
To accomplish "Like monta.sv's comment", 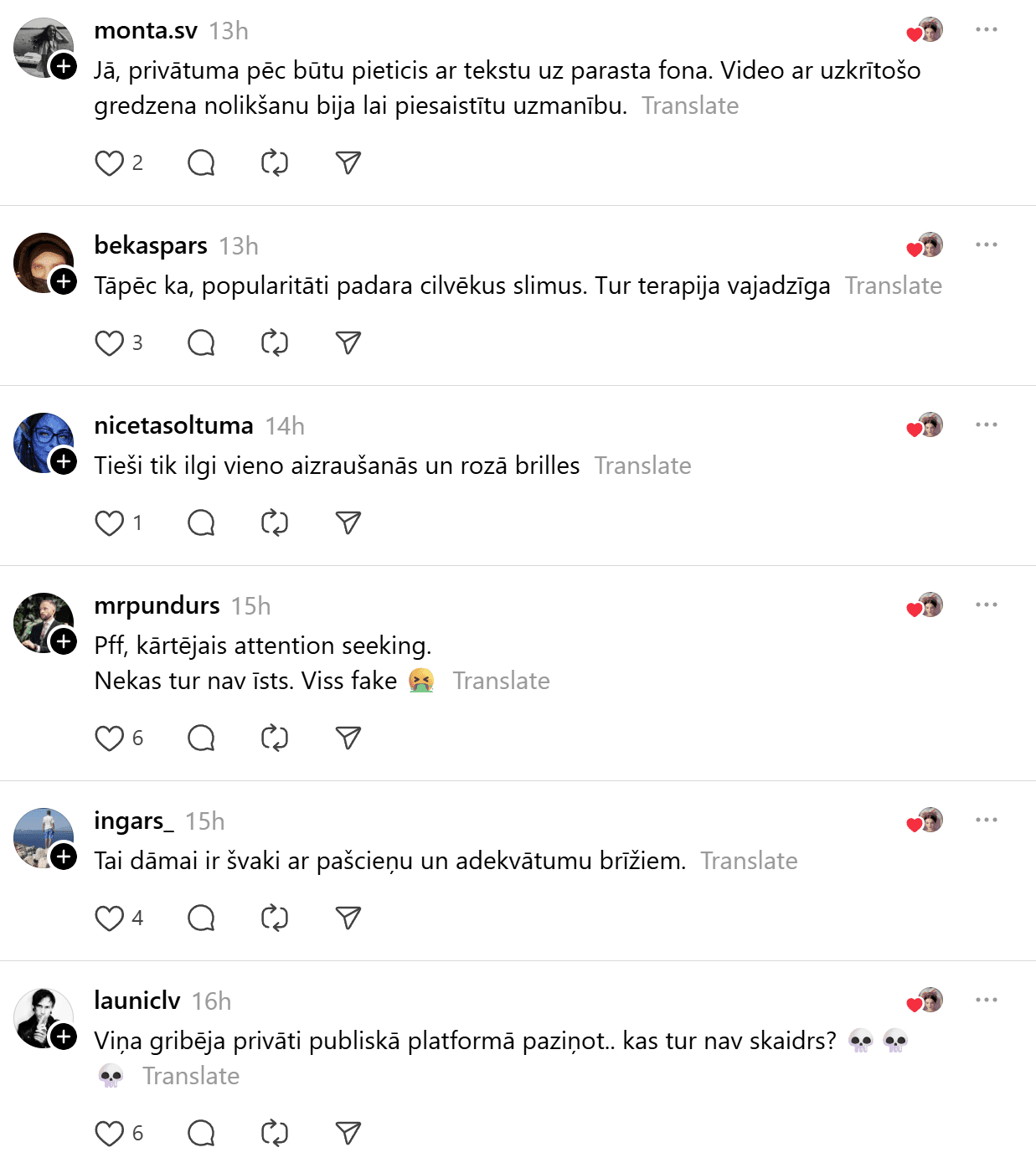I will pos(109,163).
